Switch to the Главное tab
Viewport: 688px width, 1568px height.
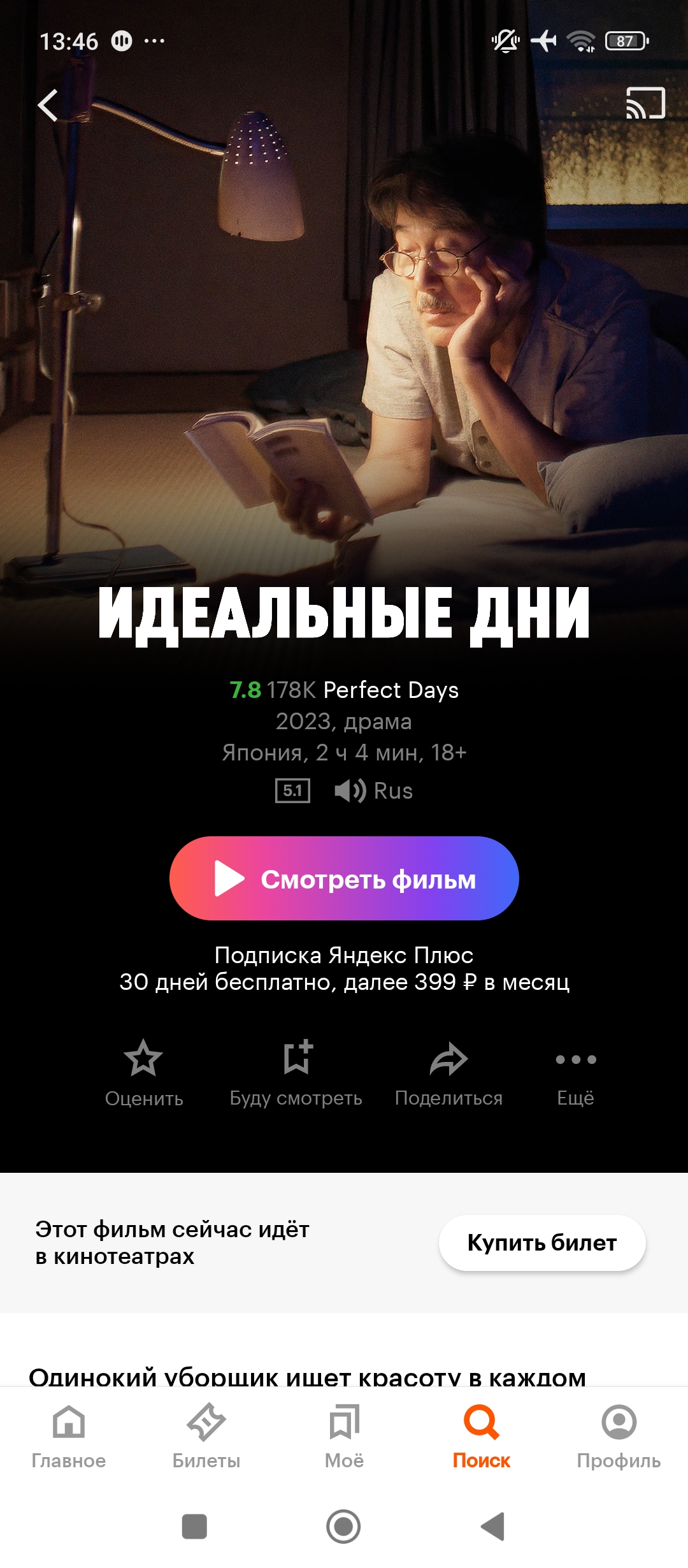tap(69, 1434)
